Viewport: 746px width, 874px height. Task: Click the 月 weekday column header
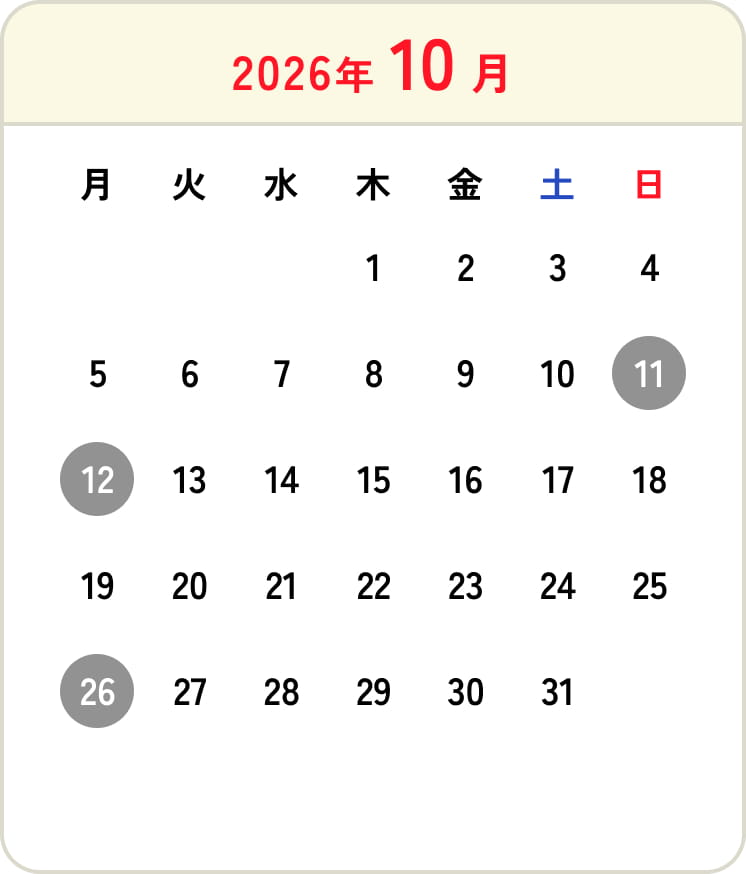pos(97,185)
